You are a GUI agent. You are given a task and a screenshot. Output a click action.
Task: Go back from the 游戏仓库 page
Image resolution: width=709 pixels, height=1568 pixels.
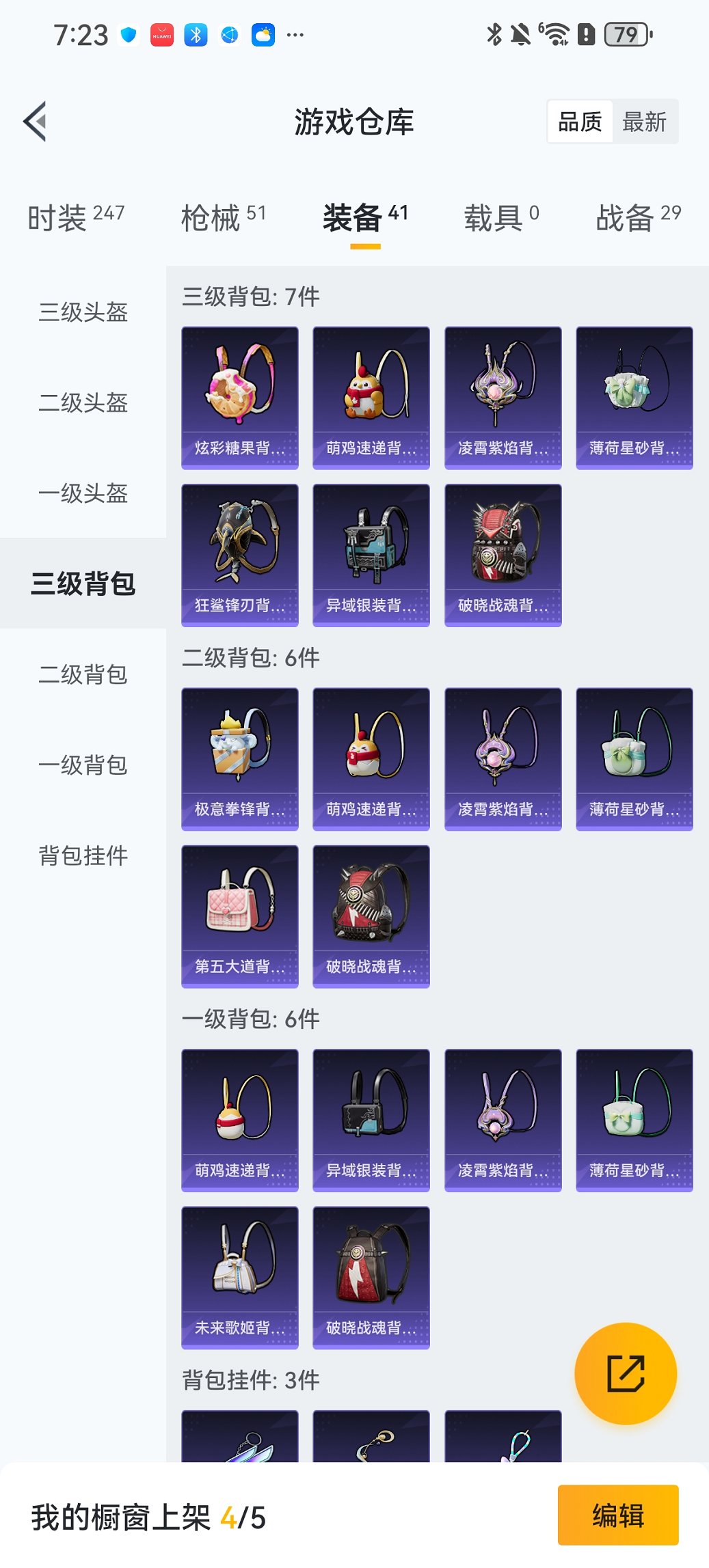coord(36,122)
